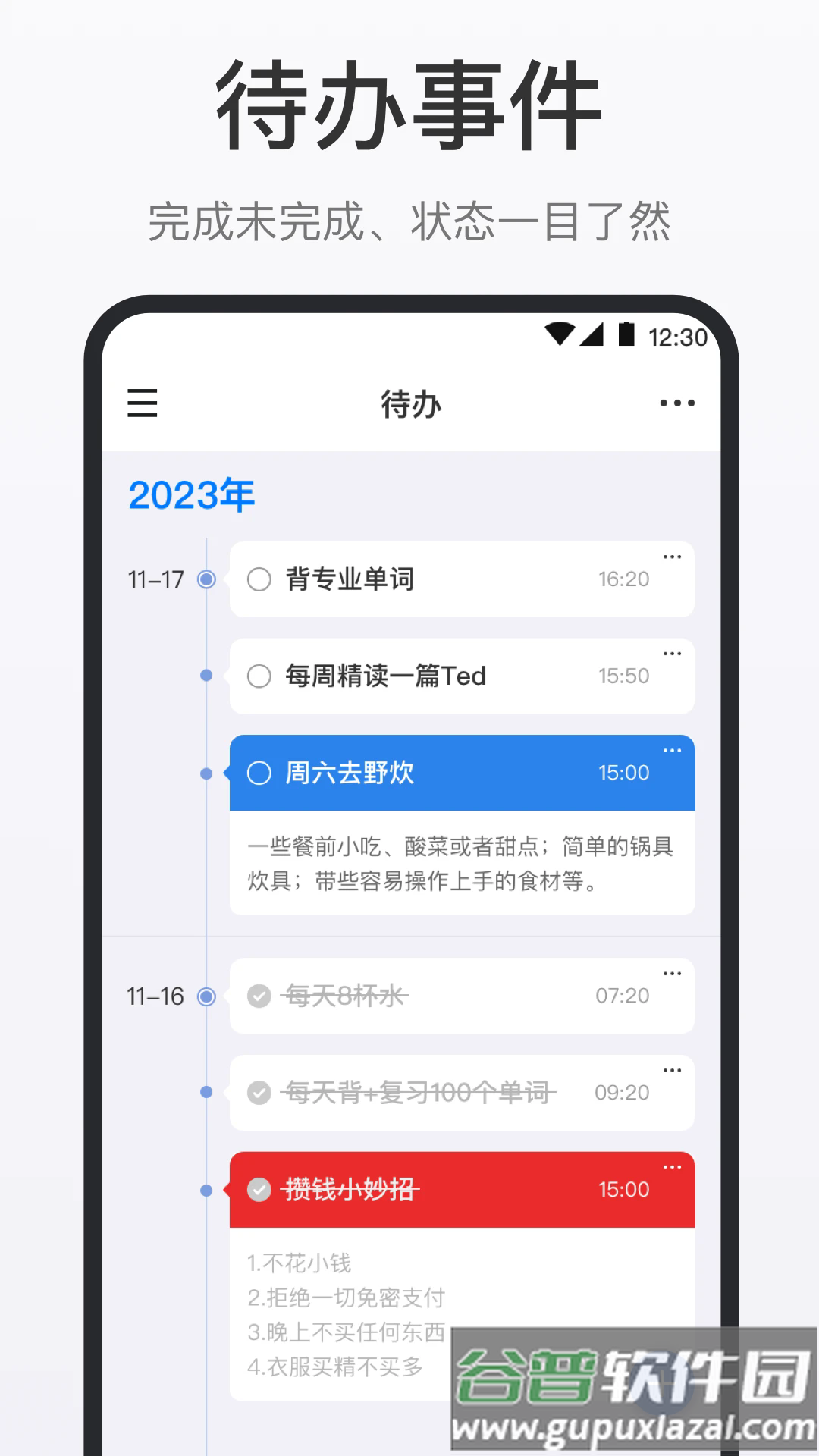Open the hamburger navigation menu
This screenshot has width=819, height=1456.
click(142, 404)
